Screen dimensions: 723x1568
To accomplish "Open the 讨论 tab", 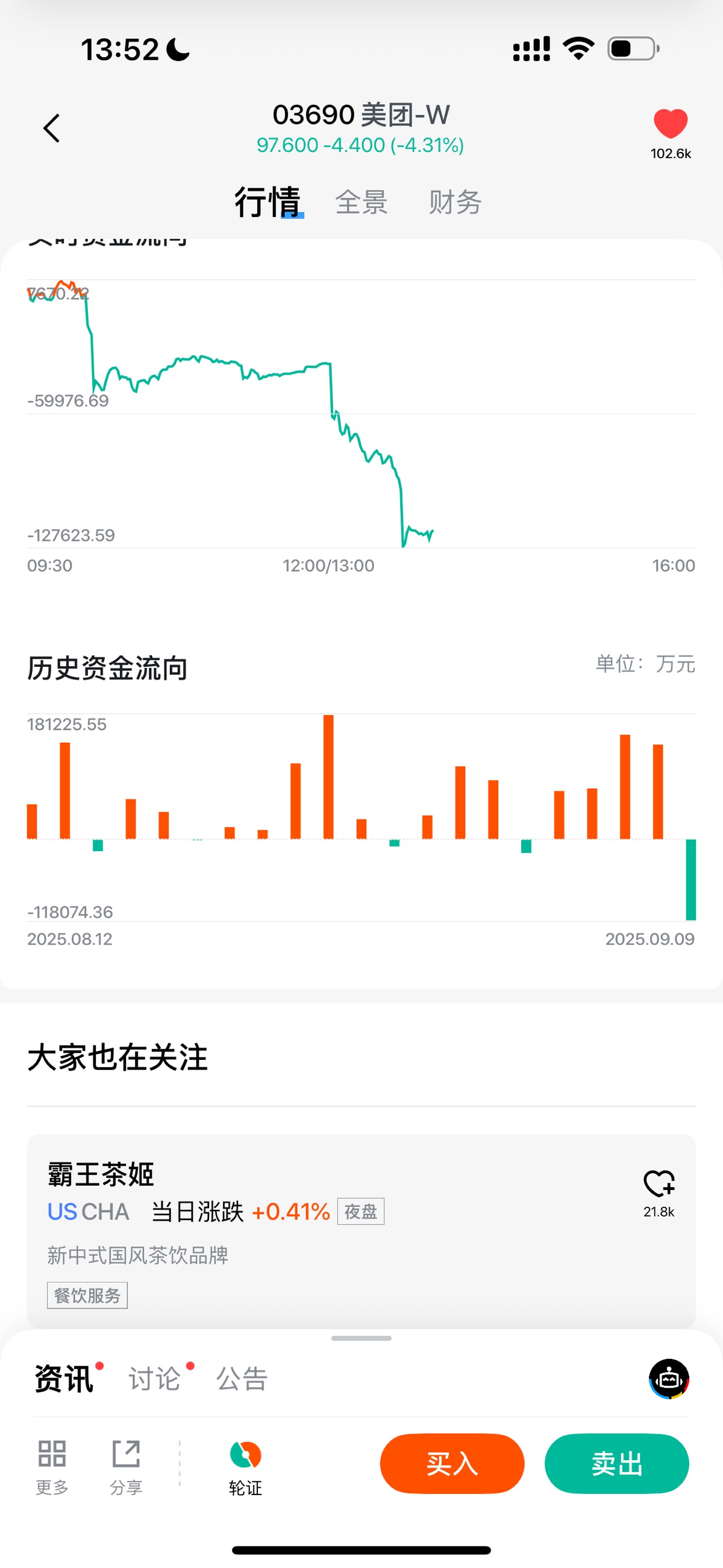I will (155, 1379).
